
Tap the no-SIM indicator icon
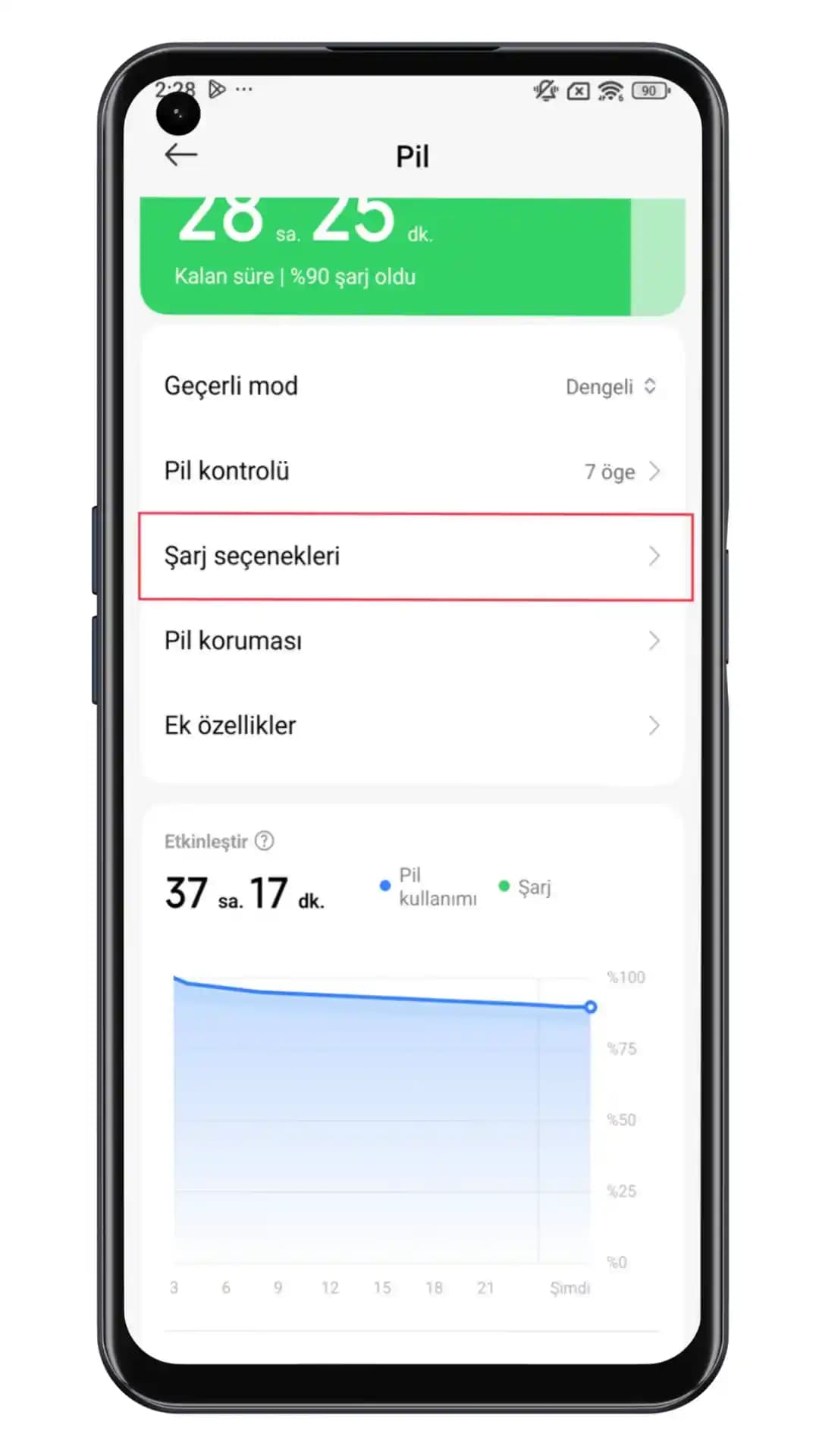578,91
